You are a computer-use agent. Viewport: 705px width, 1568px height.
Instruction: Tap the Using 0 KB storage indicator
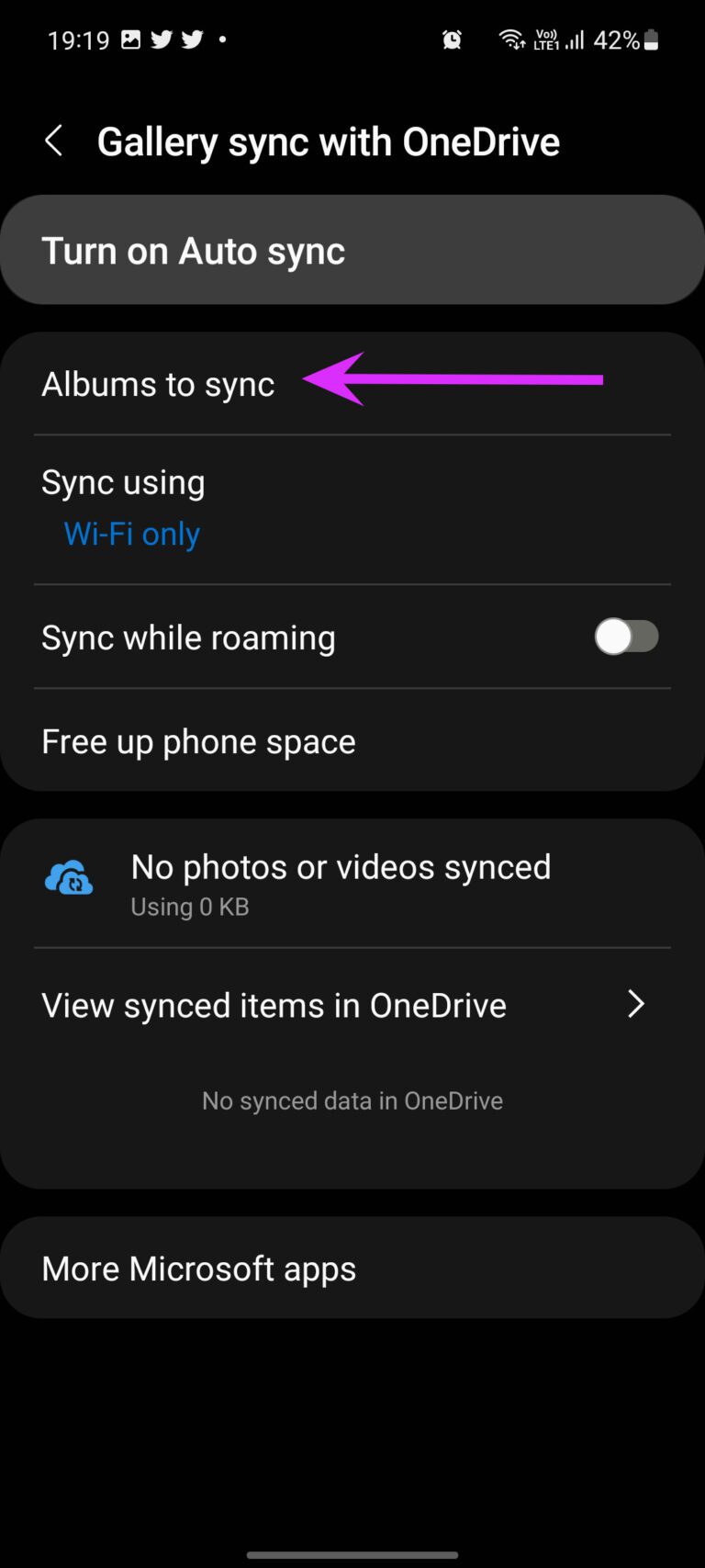click(189, 907)
